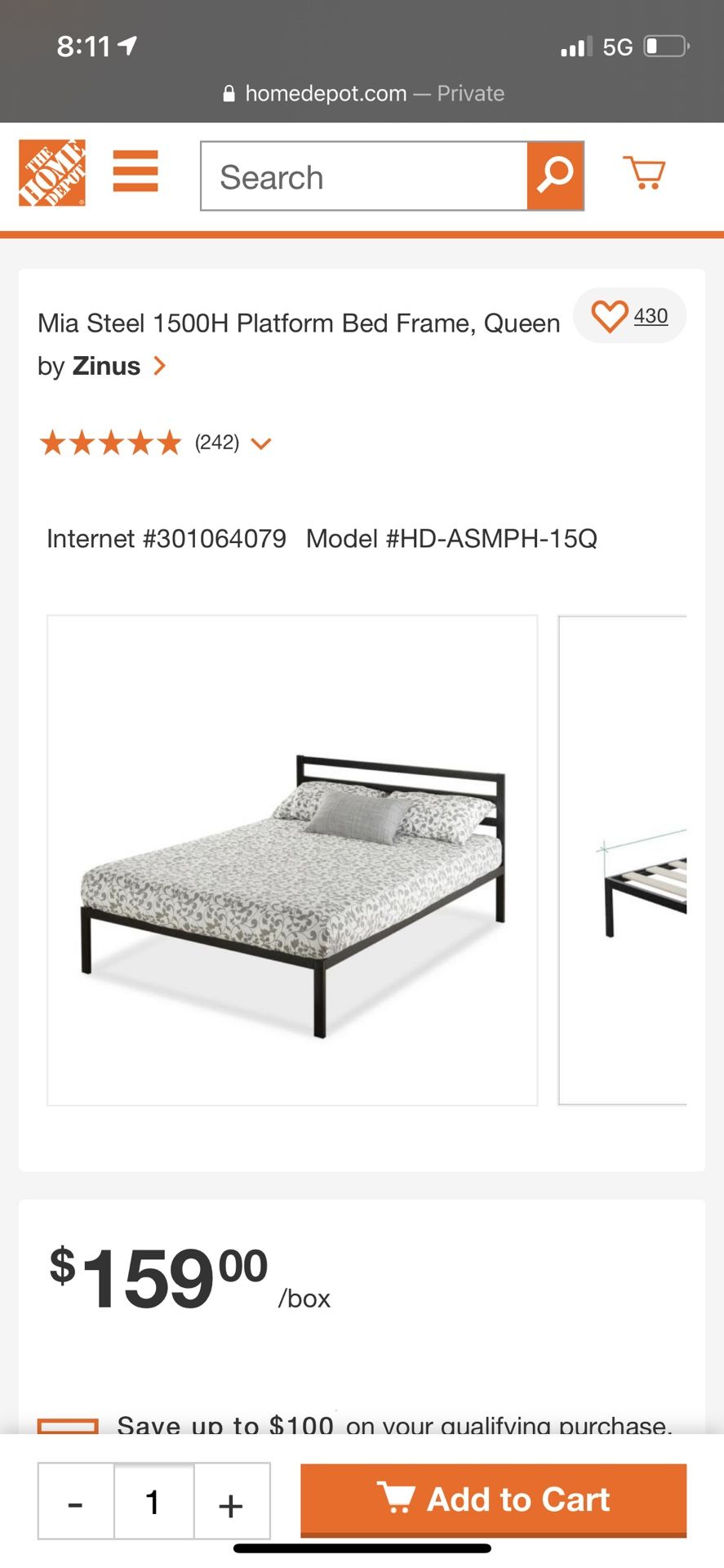The image size is (724, 1568).
Task: Expand the reviews chevron next to 242 ratings
Action: [260, 443]
